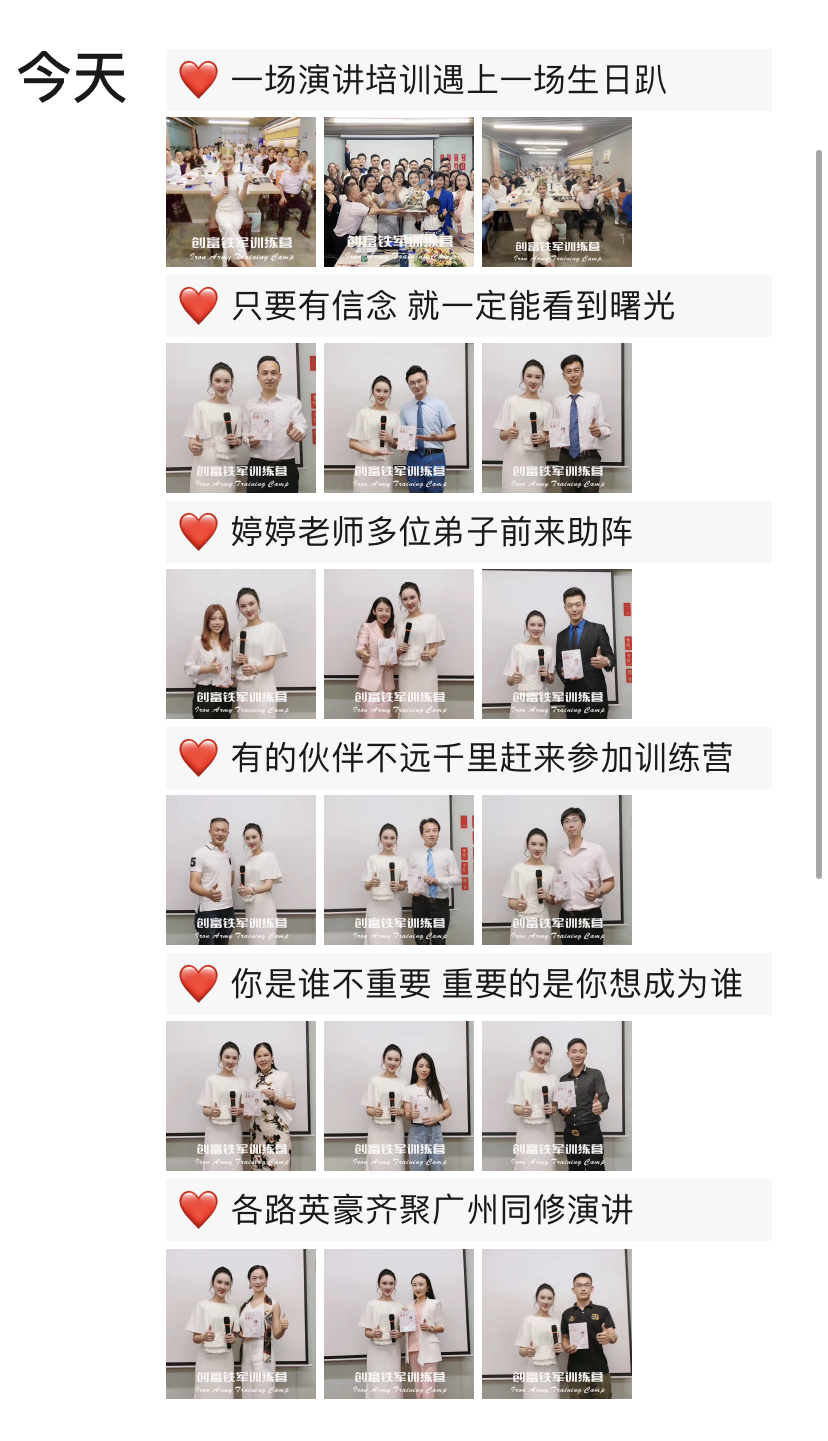View middle photo under 不远千里 post
Viewport: 828px width, 1441px height.
coord(399,870)
